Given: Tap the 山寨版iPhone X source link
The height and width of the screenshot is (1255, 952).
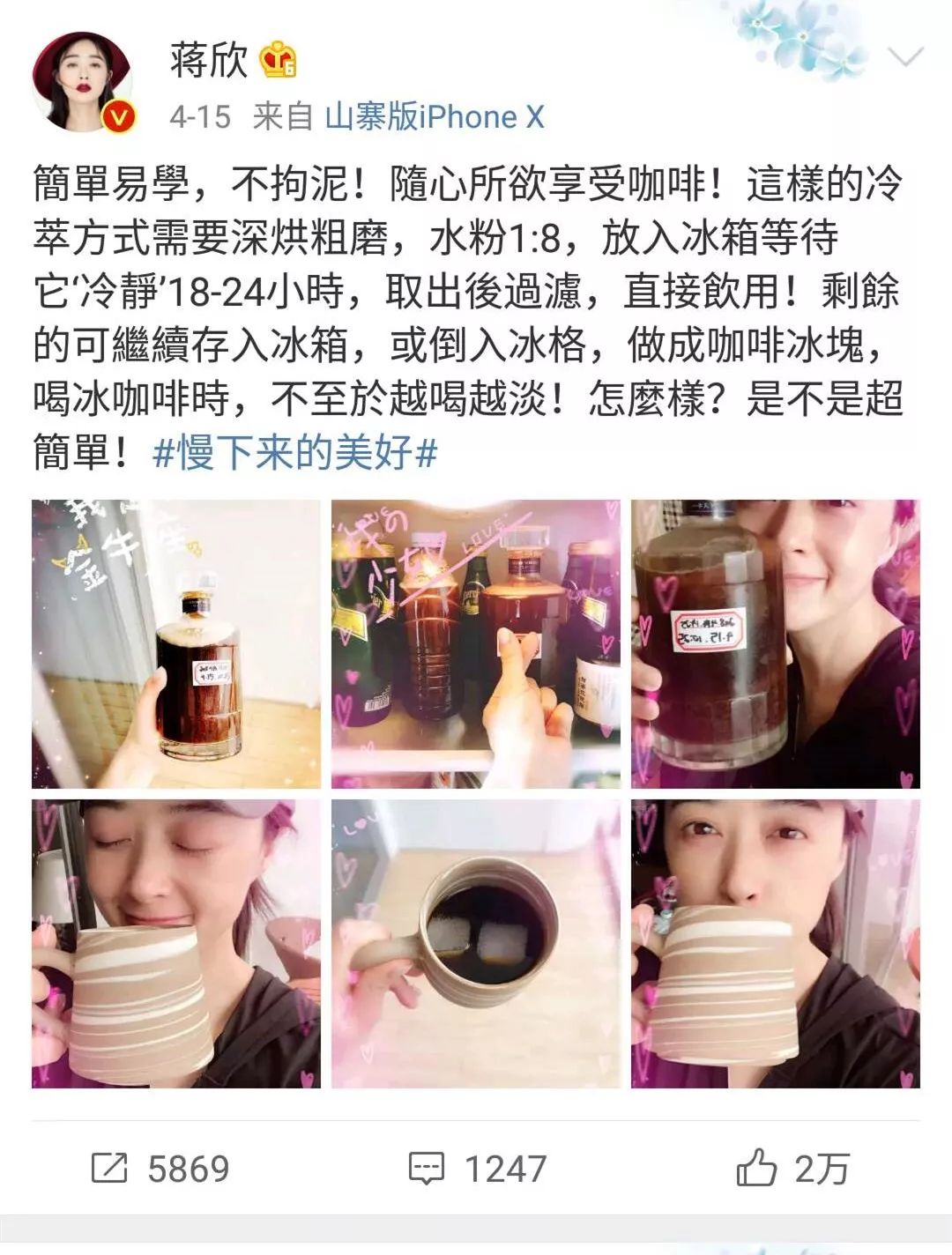Looking at the screenshot, I should 435,116.
